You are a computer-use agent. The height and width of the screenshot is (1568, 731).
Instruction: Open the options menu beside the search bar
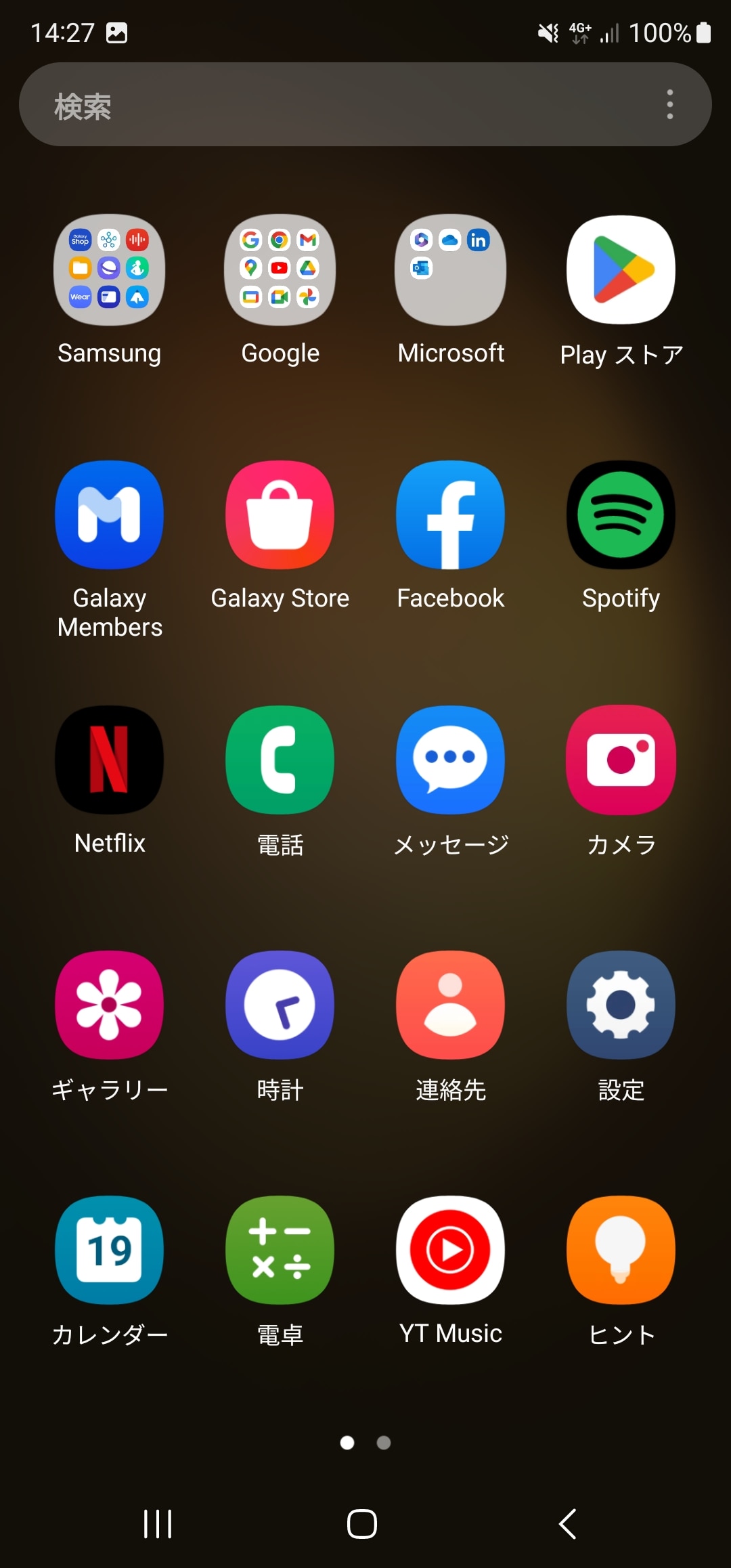click(x=669, y=104)
